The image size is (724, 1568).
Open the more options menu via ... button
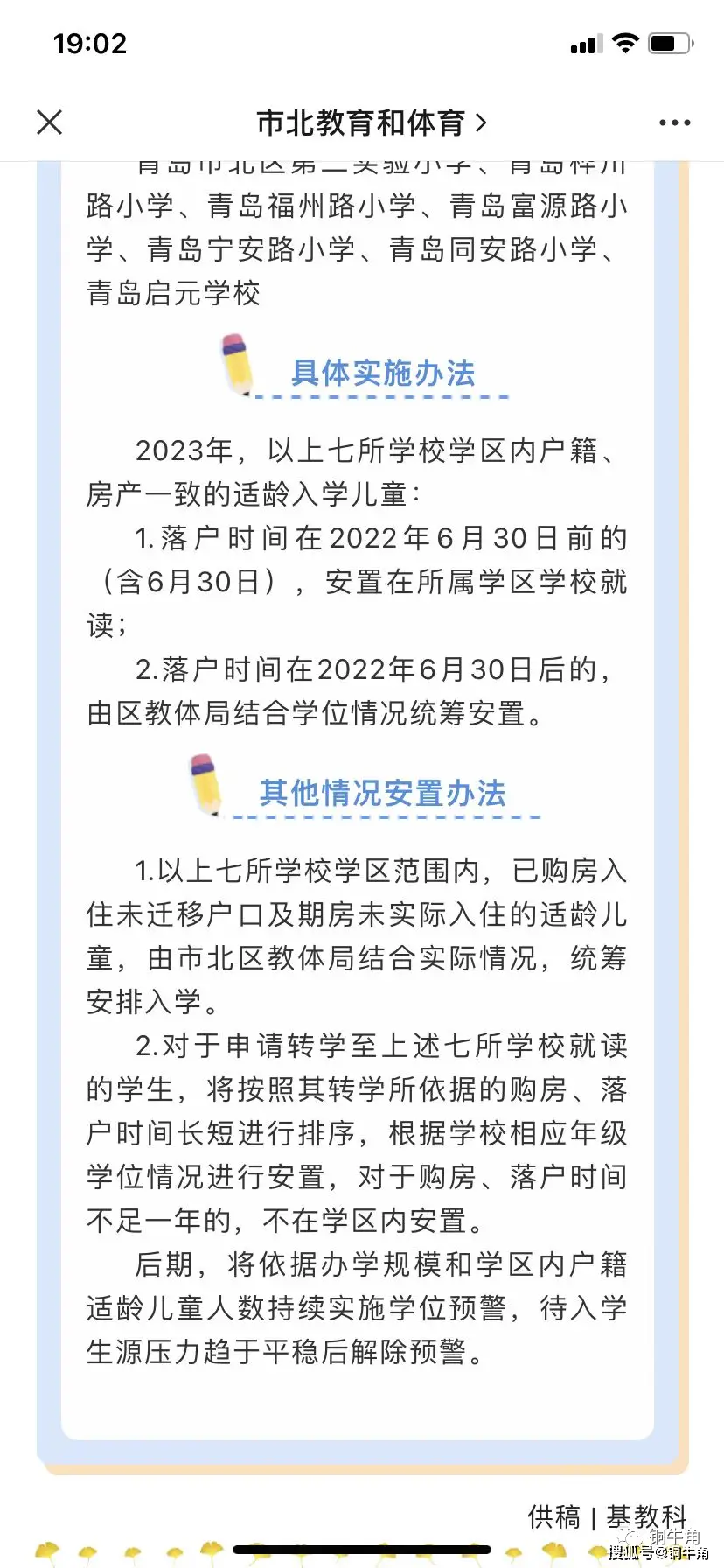pos(673,122)
